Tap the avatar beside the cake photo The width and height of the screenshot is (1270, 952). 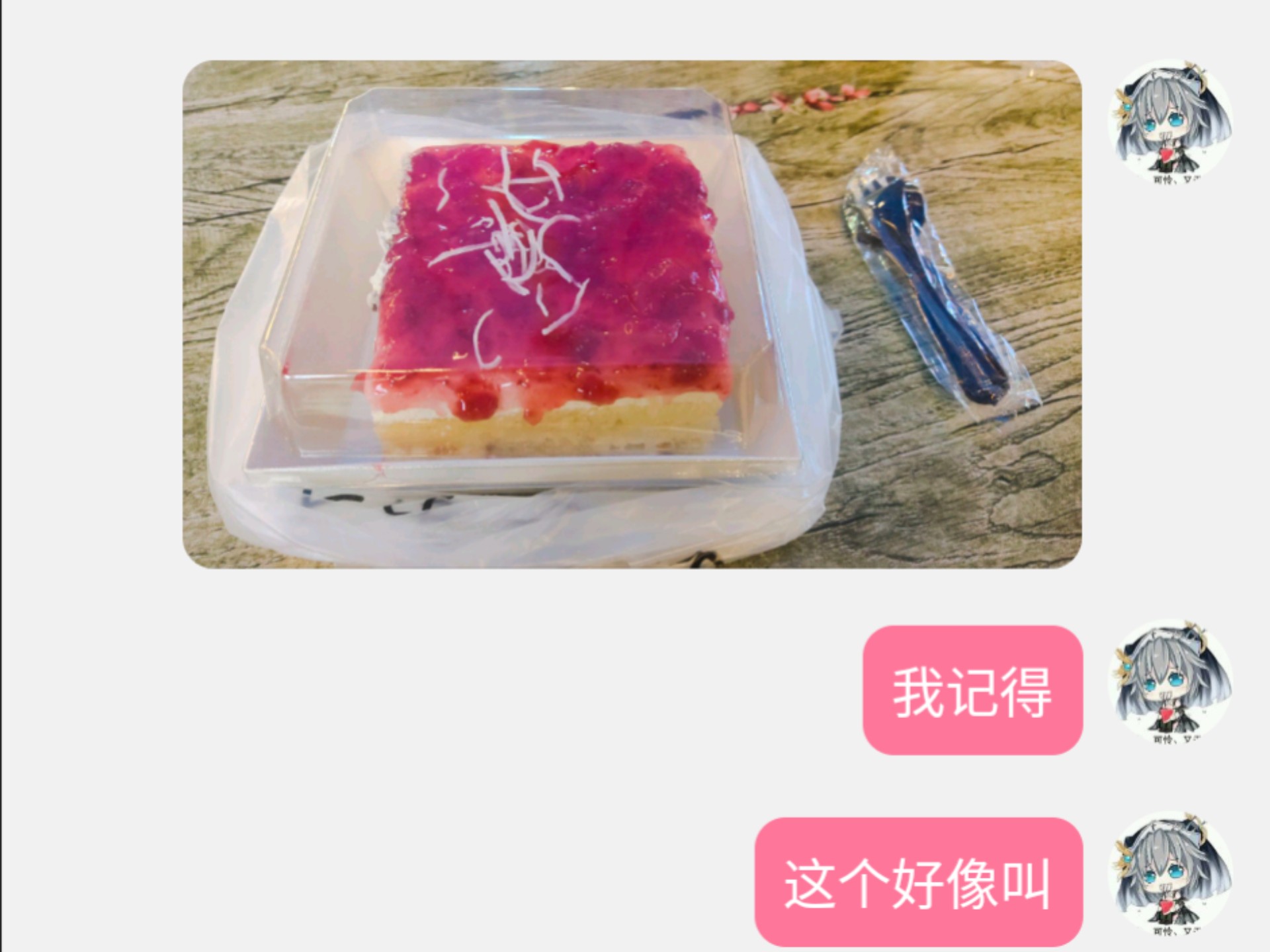[1169, 123]
